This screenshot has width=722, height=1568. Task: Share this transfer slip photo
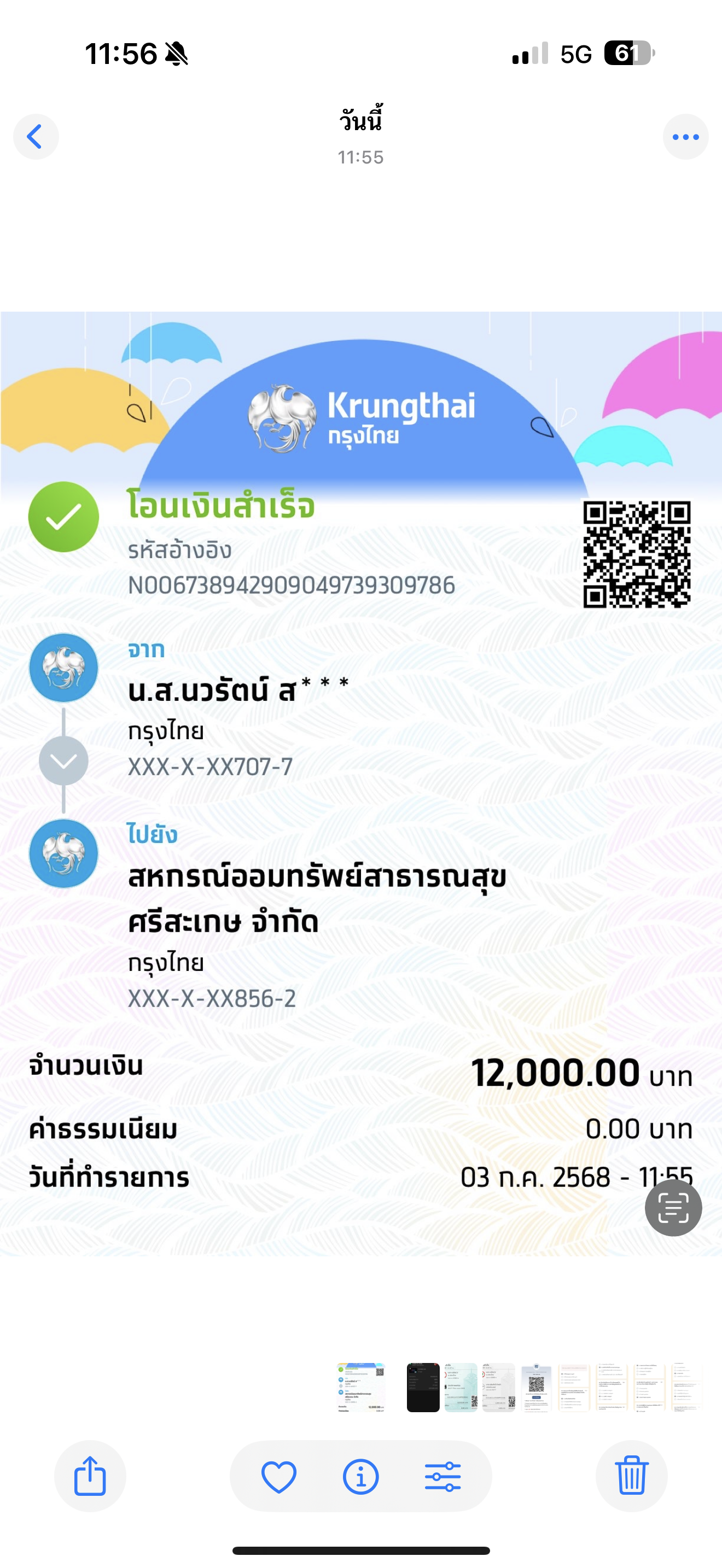pyautogui.click(x=90, y=1476)
